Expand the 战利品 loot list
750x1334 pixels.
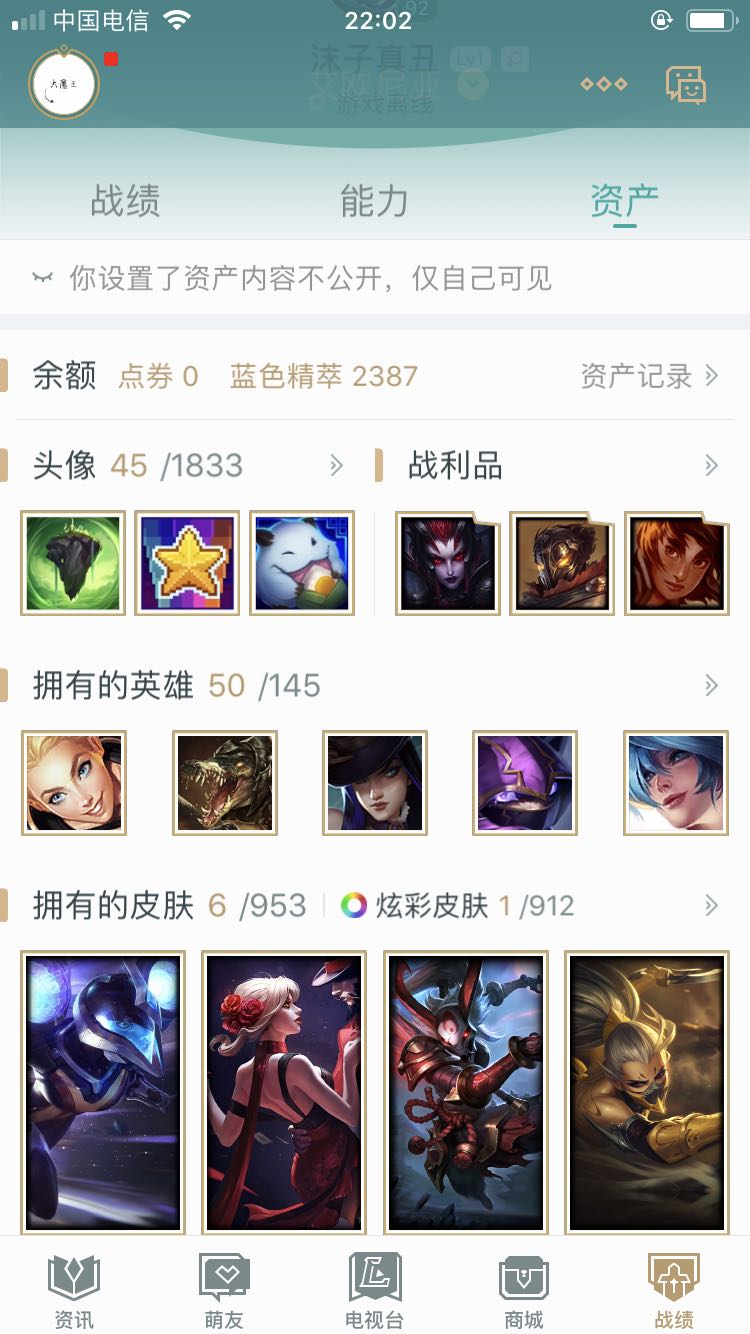coord(711,465)
